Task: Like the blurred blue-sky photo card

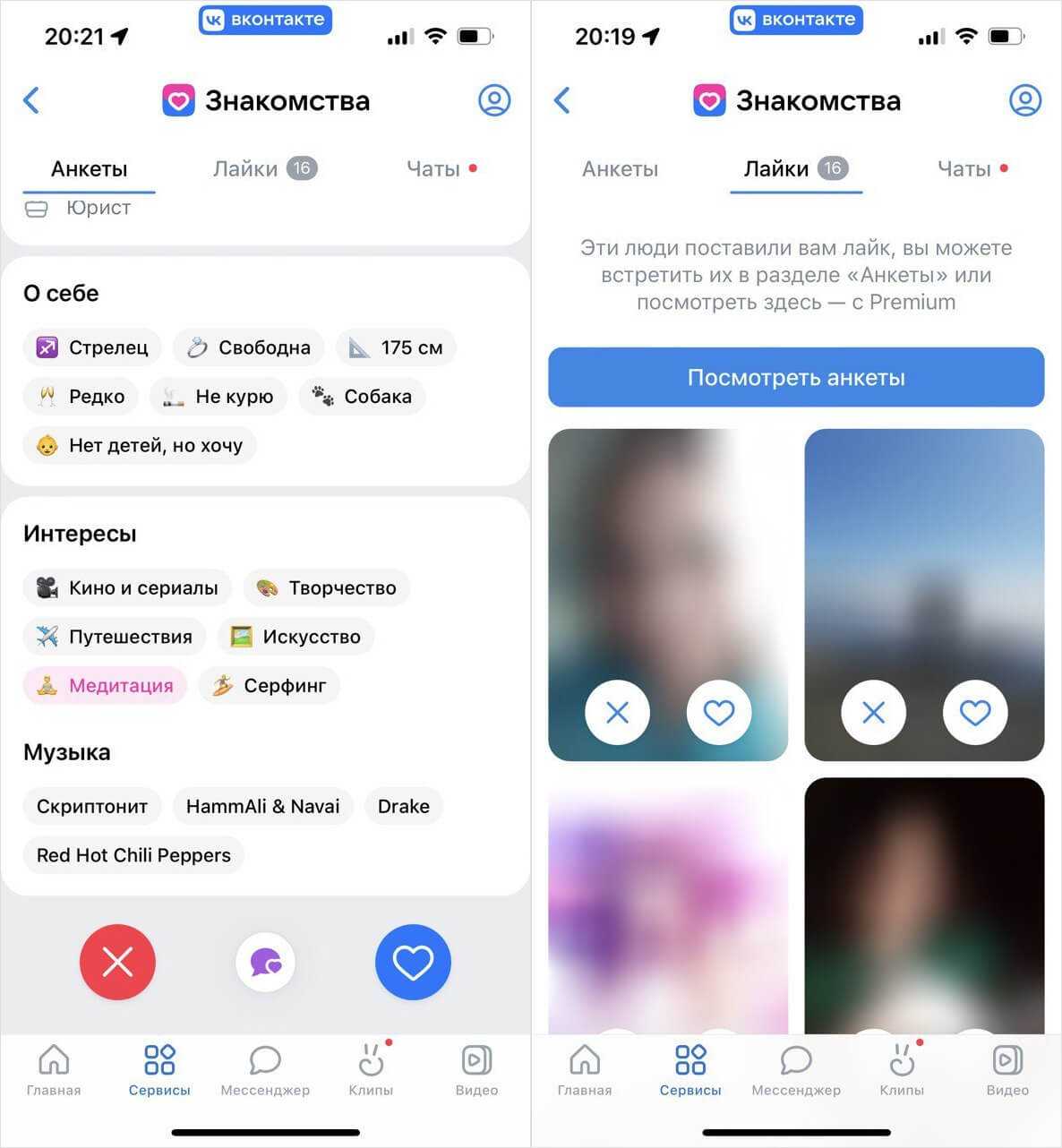Action: pos(975,712)
